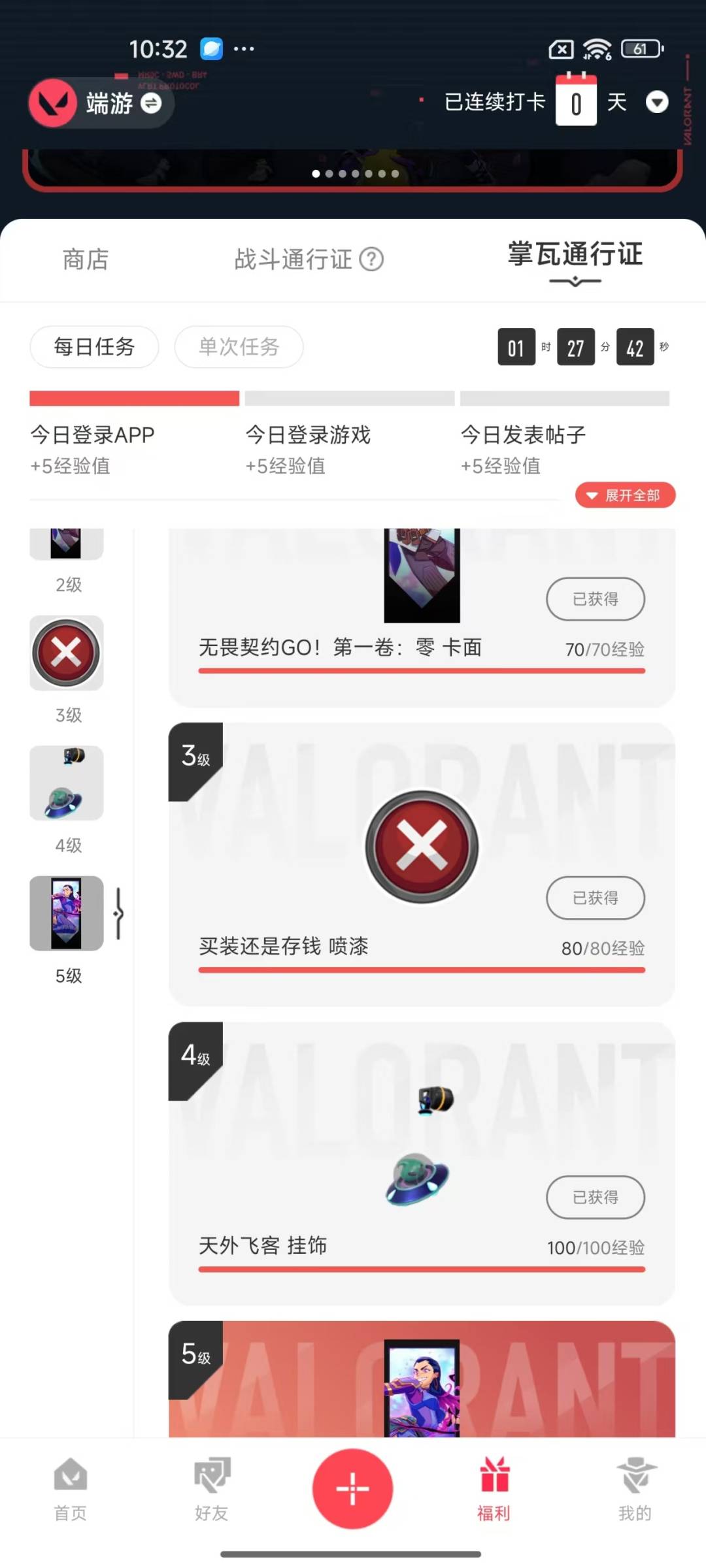The height and width of the screenshot is (1568, 706).
Task: Switch to the 商店 tab
Action: click(86, 259)
